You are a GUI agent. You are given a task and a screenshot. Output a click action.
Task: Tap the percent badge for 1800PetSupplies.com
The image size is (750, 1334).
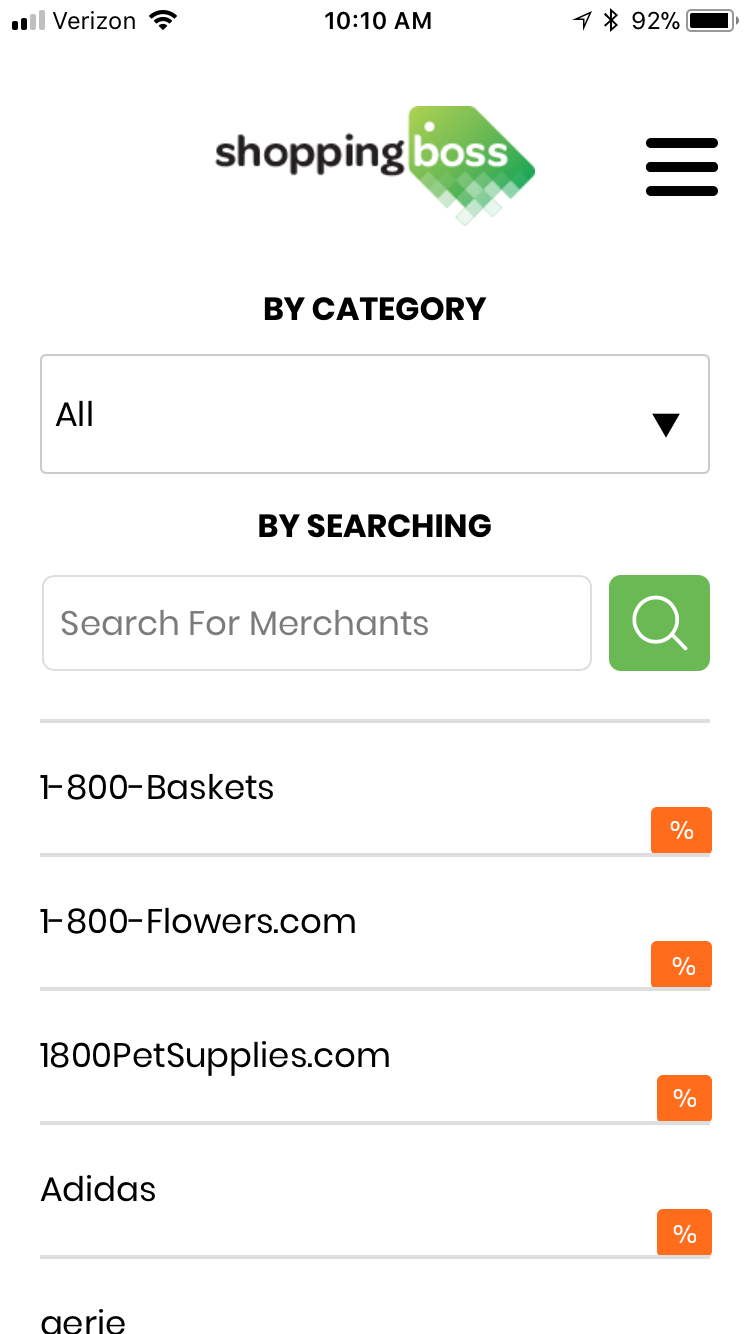tap(684, 1098)
